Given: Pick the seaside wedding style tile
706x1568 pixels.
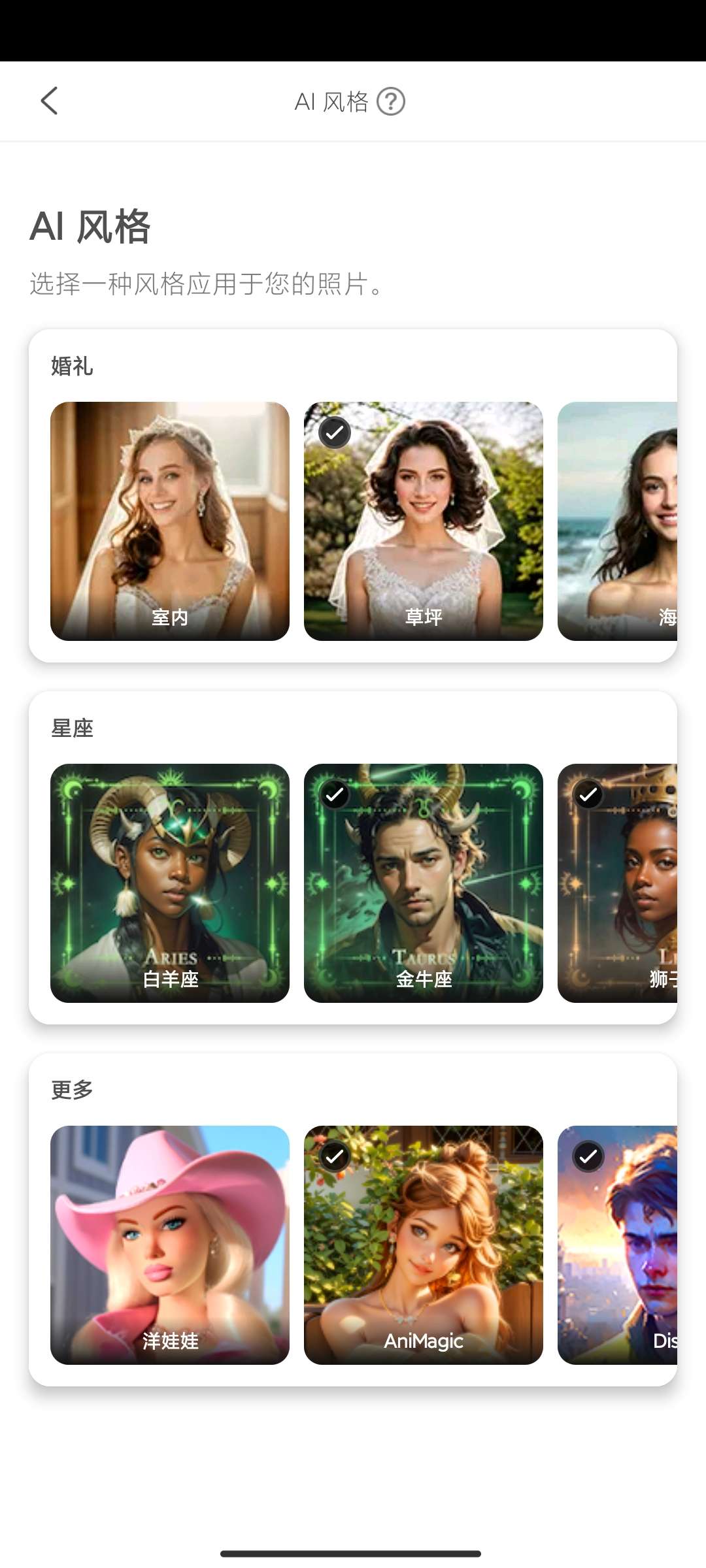Looking at the screenshot, I should click(x=617, y=521).
